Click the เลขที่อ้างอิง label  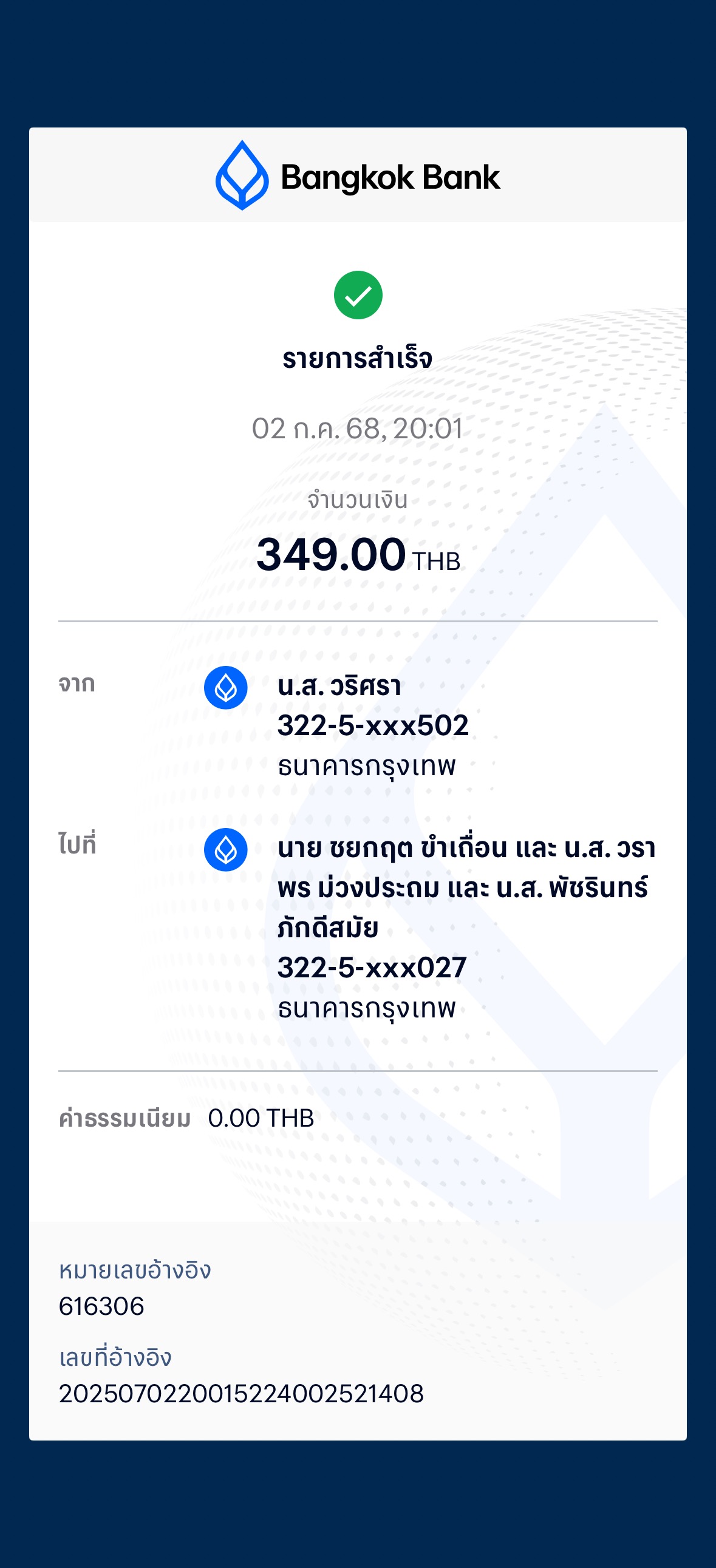[x=114, y=1357]
